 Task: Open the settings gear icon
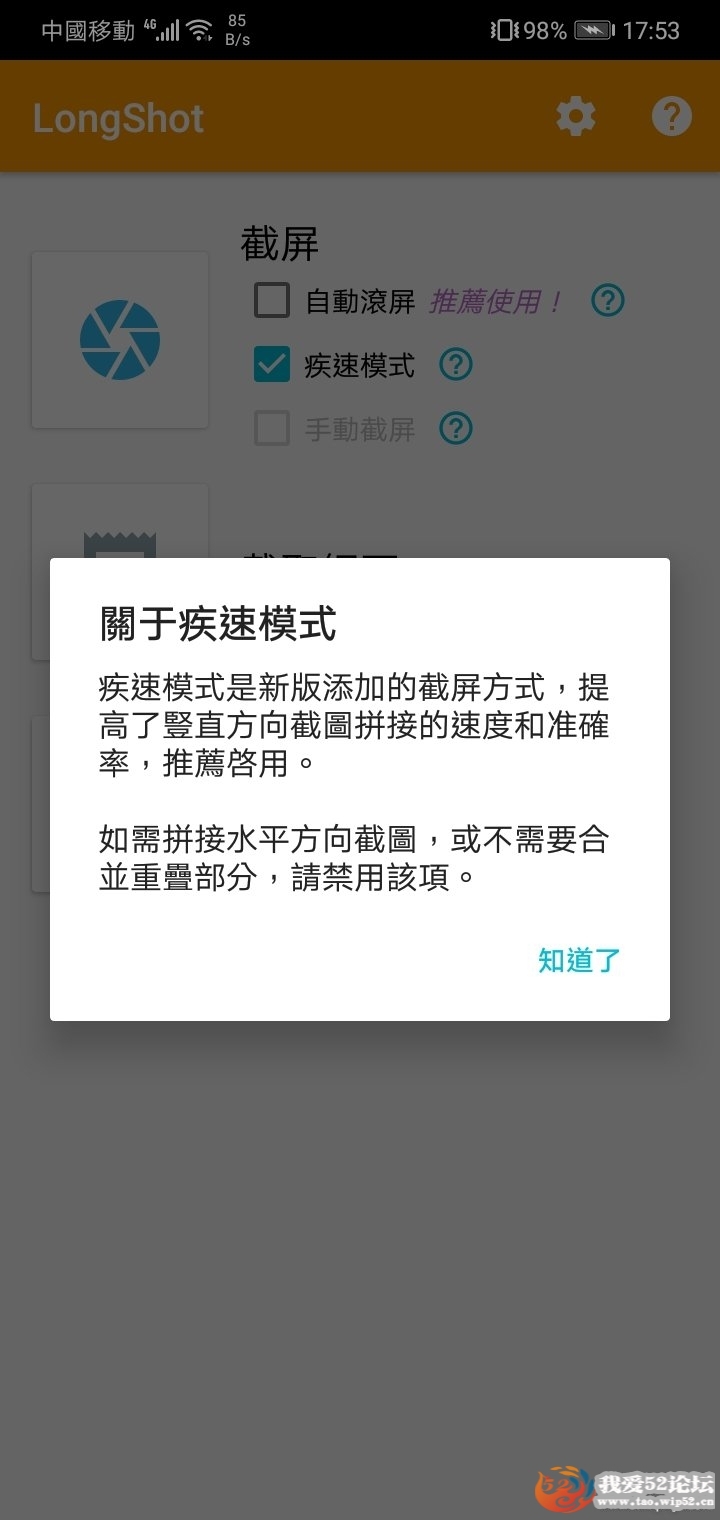576,117
